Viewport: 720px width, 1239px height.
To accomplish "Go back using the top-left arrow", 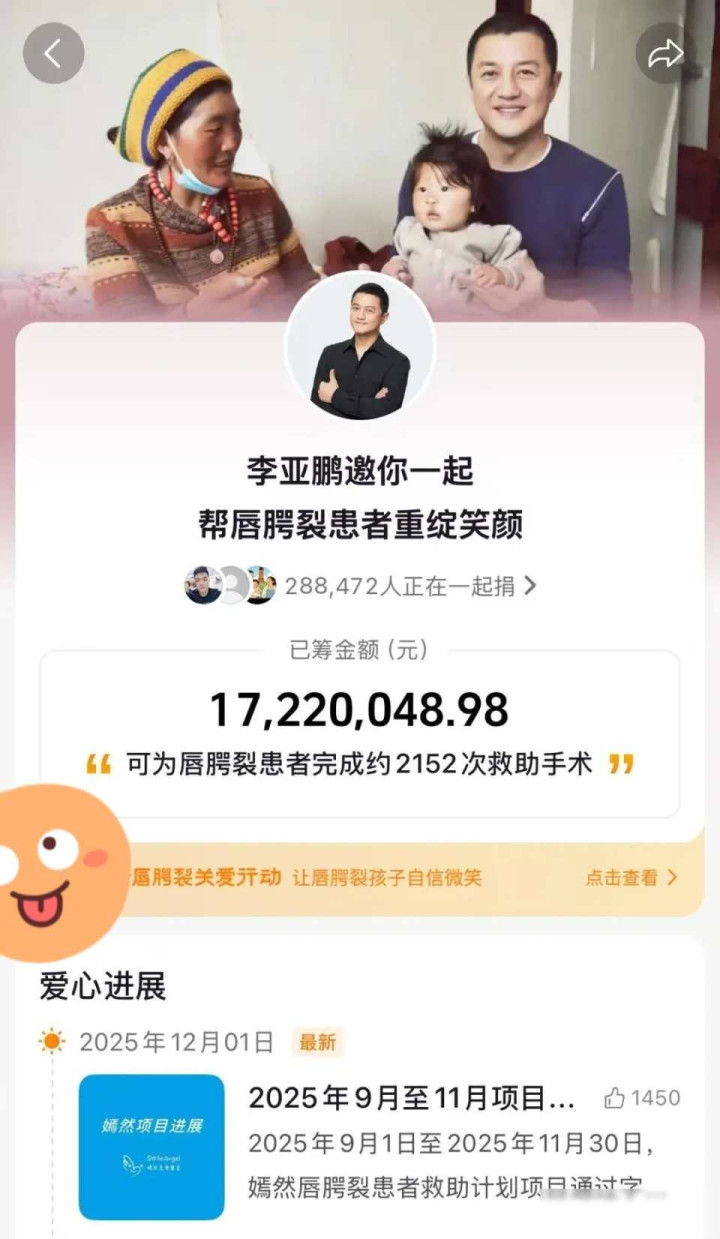I will pyautogui.click(x=53, y=54).
